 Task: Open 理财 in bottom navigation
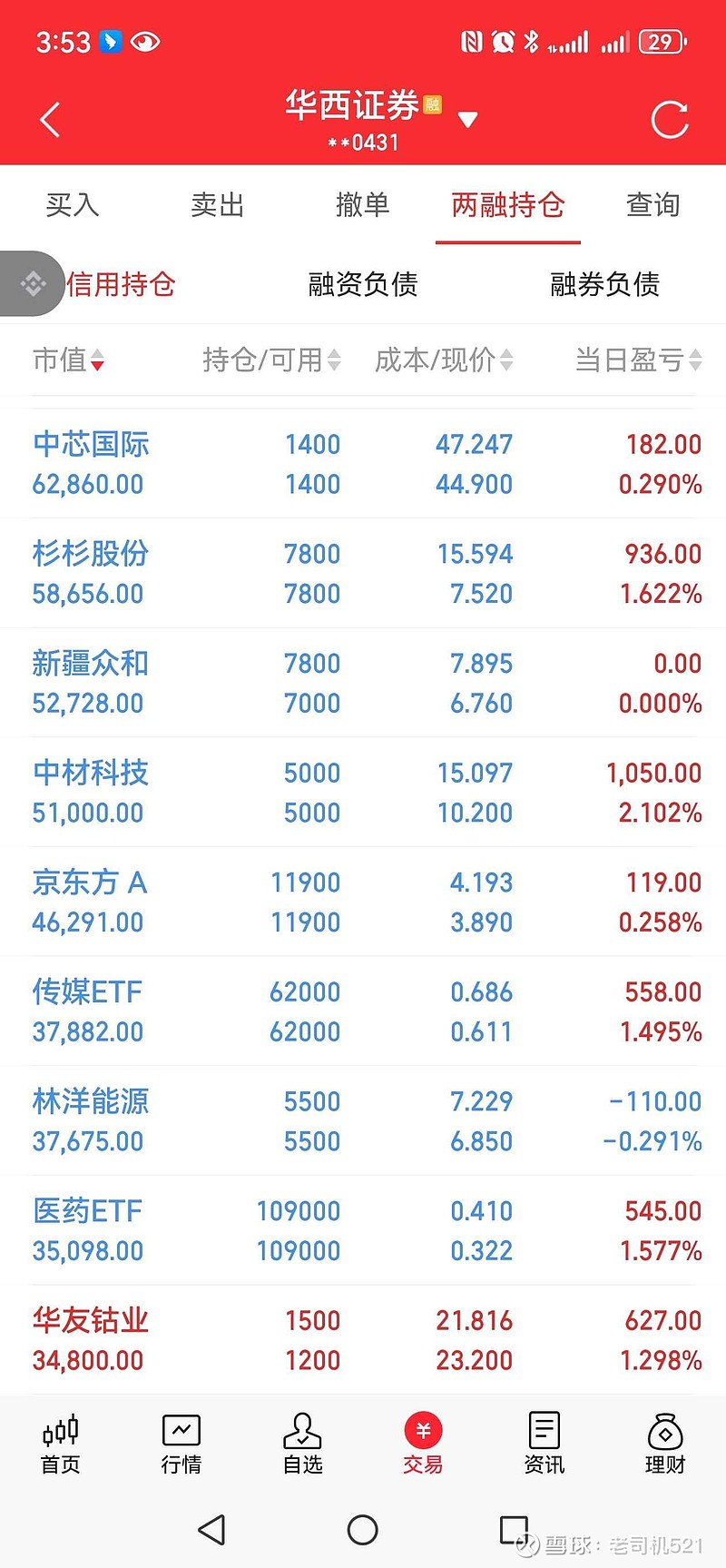coord(665,1444)
